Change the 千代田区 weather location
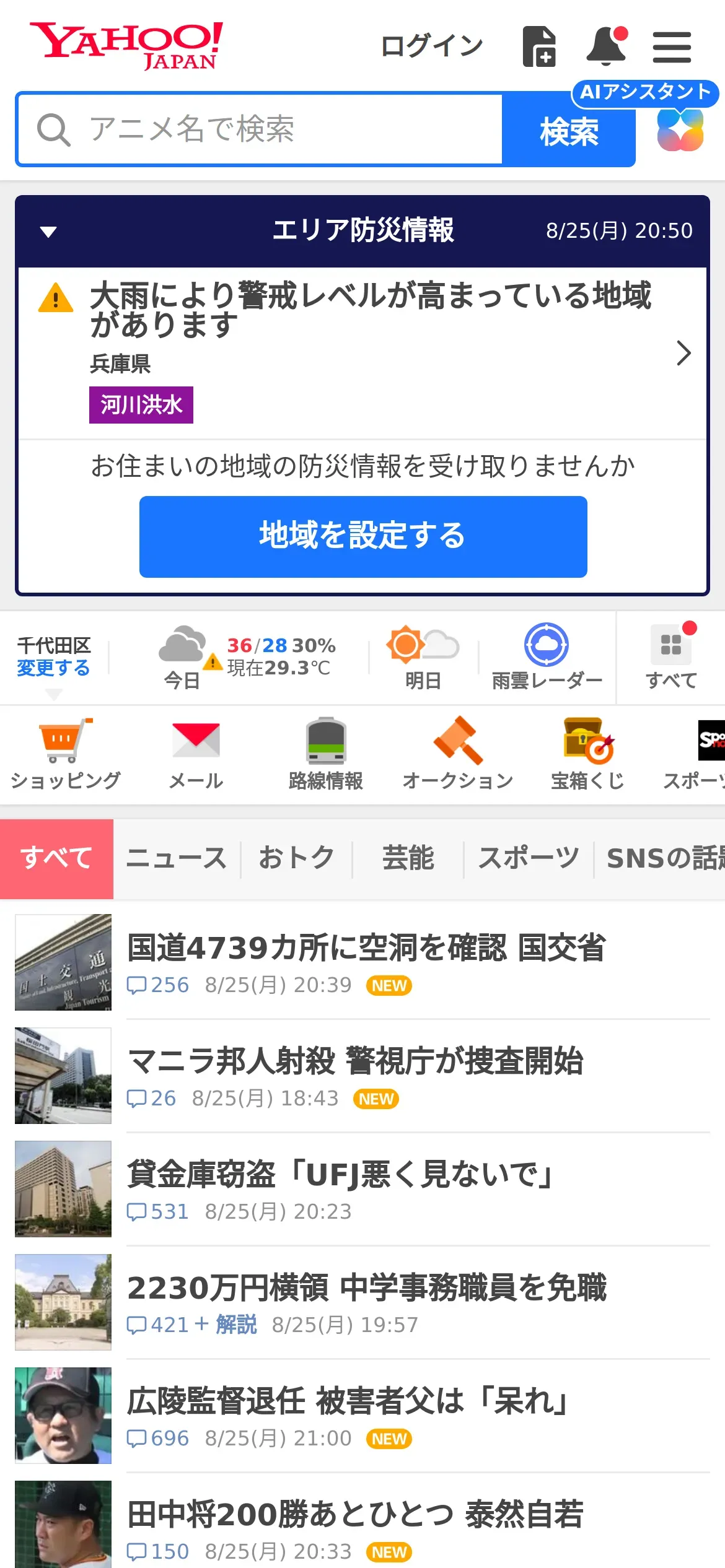Screen dimensions: 725x1568 (x=53, y=668)
